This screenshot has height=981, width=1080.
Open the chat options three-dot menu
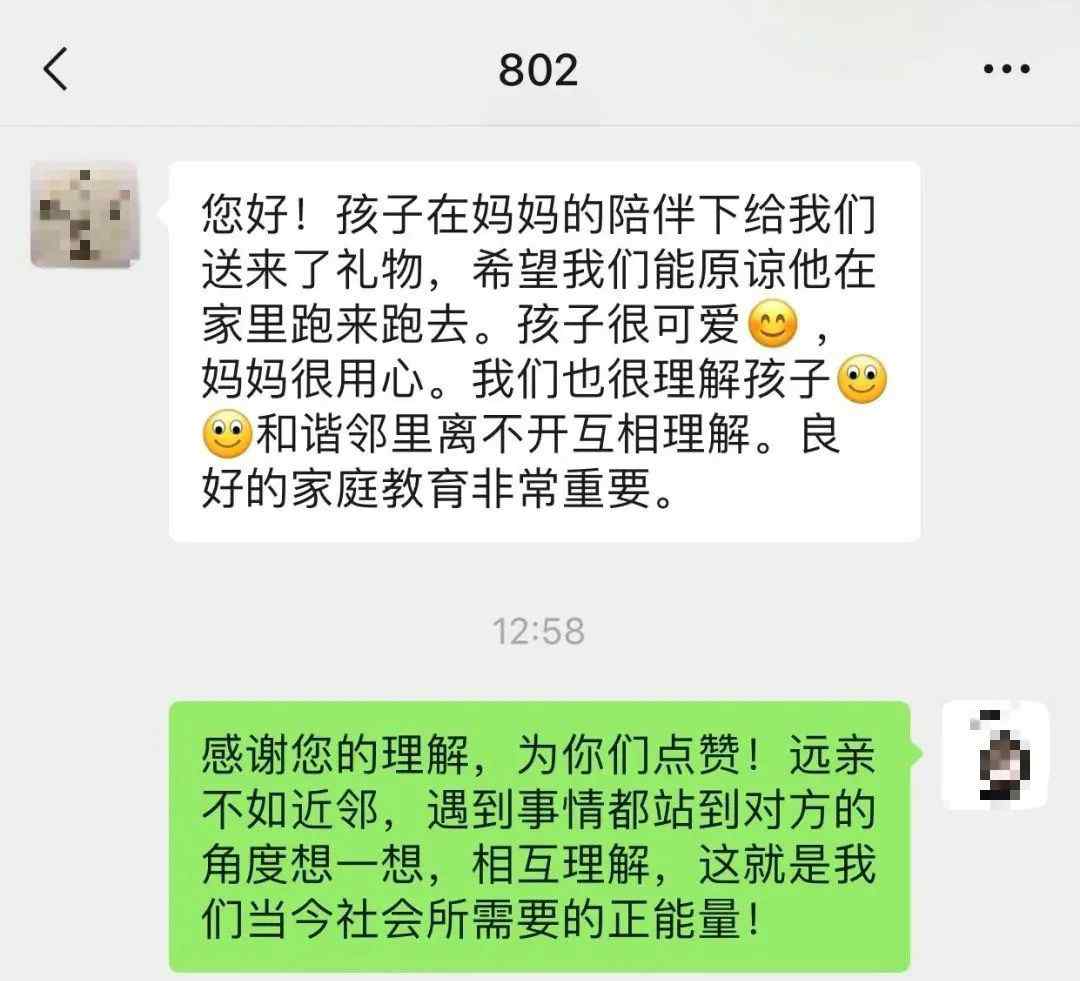(1006, 70)
